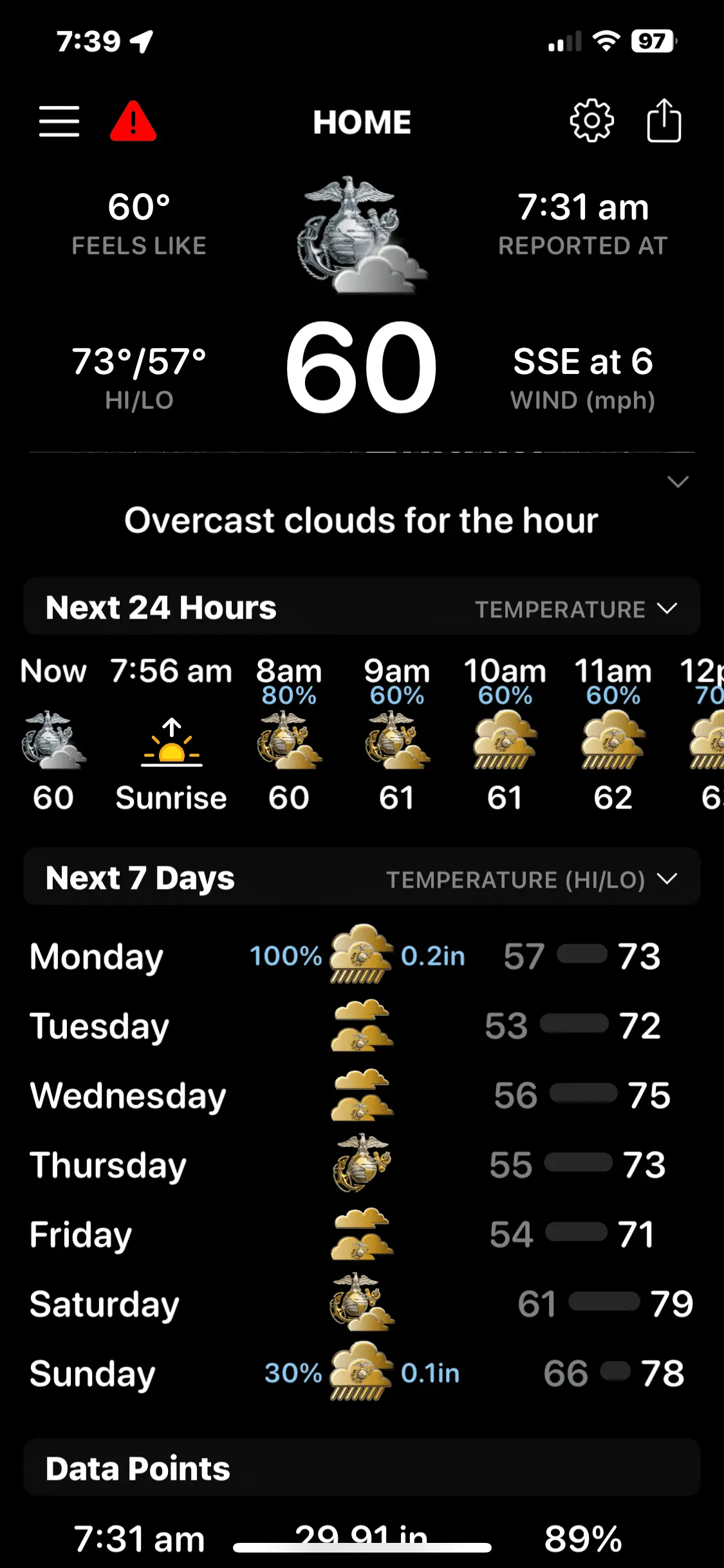This screenshot has width=724, height=1568.
Task: Select the 8am hourly forecast
Action: click(x=289, y=734)
